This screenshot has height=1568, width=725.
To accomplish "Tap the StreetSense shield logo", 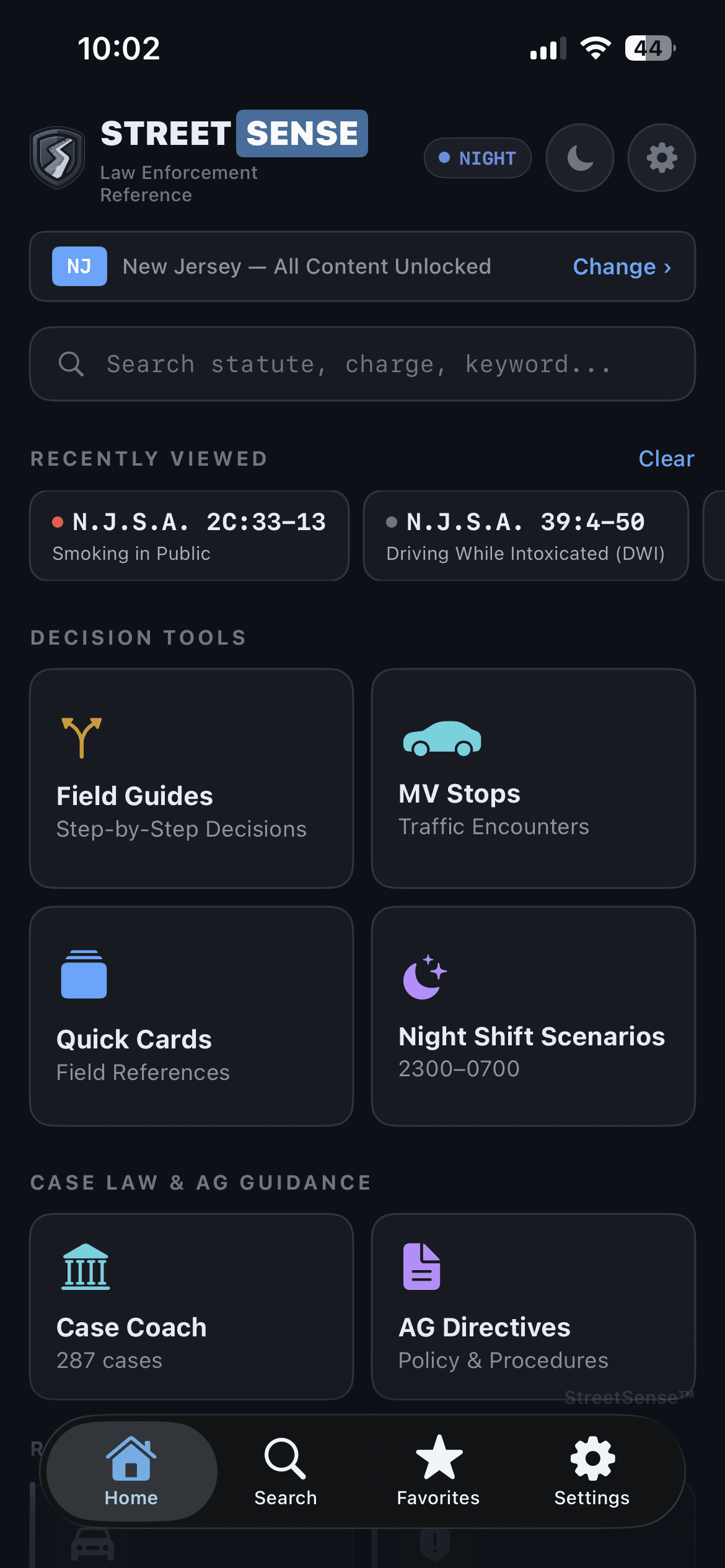I will [58, 157].
